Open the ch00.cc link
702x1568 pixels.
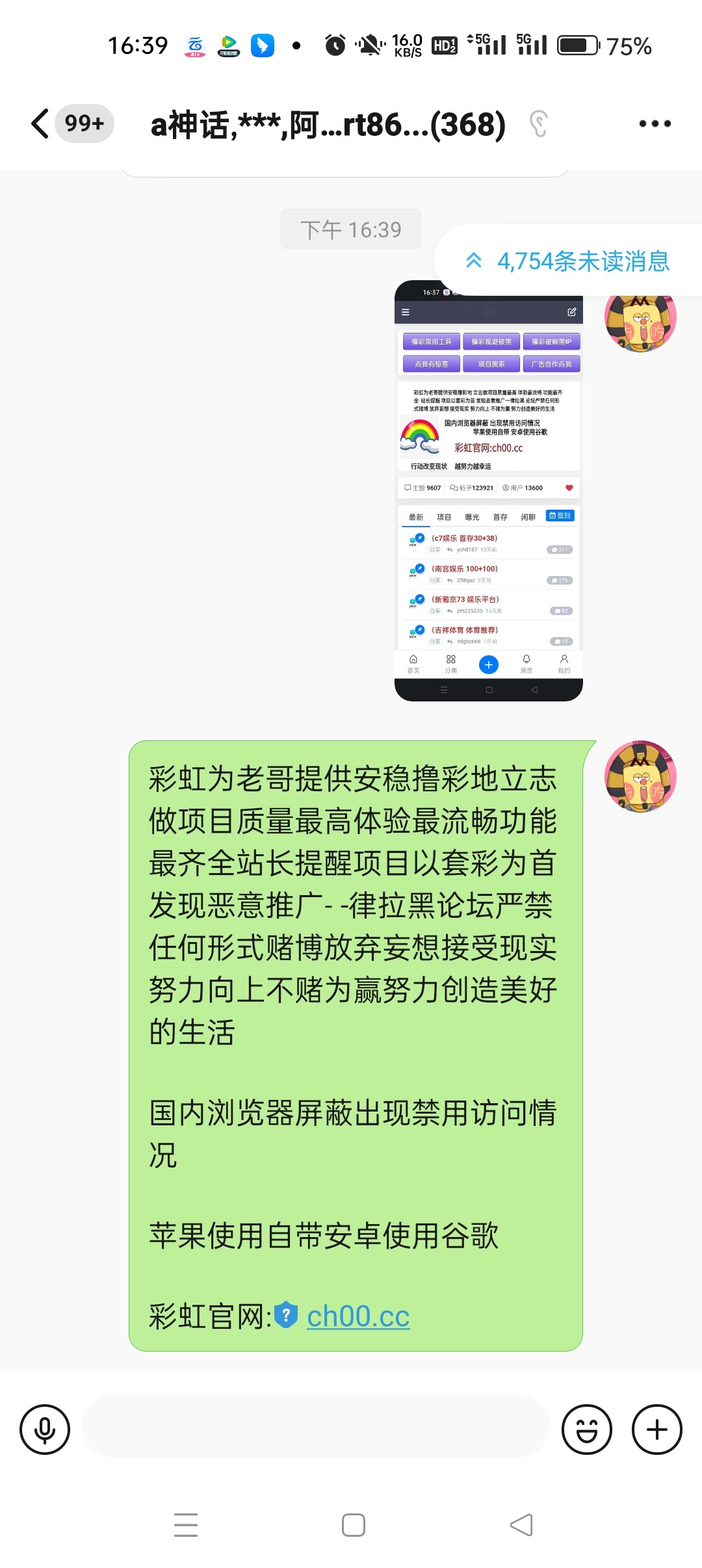tap(358, 1316)
